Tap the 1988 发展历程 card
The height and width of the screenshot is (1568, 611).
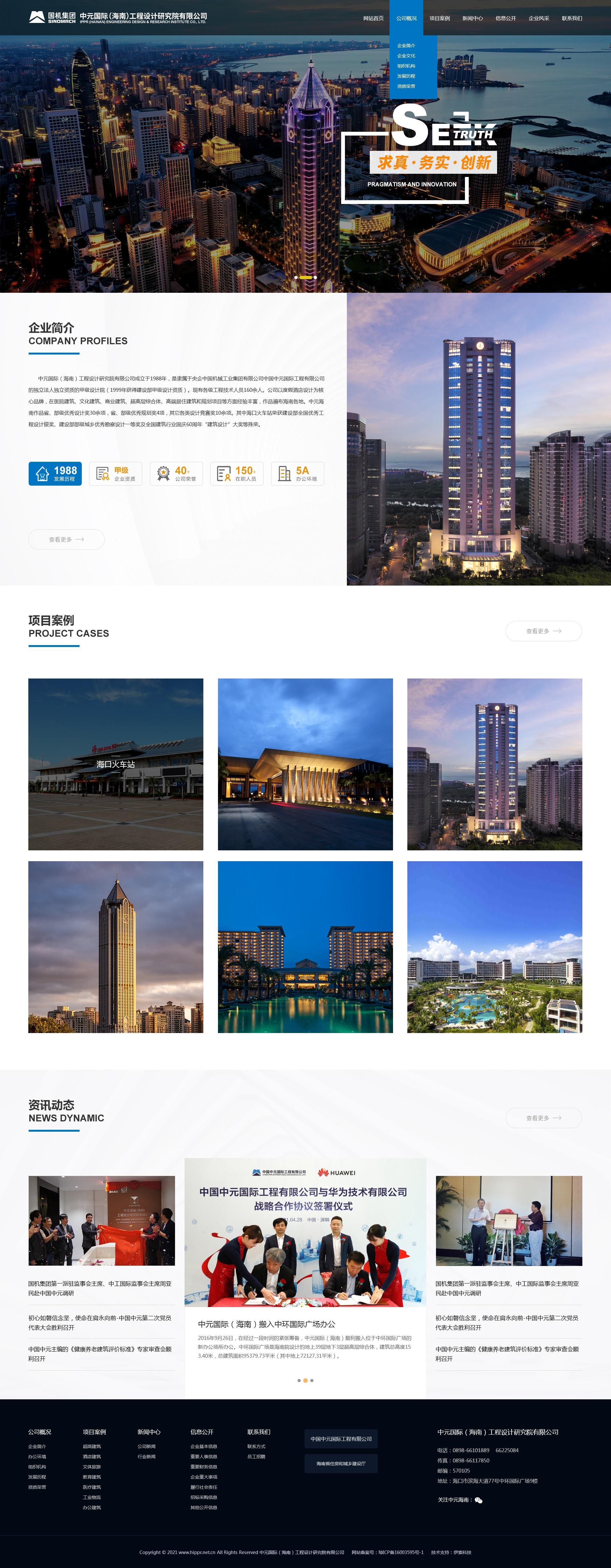55,474
